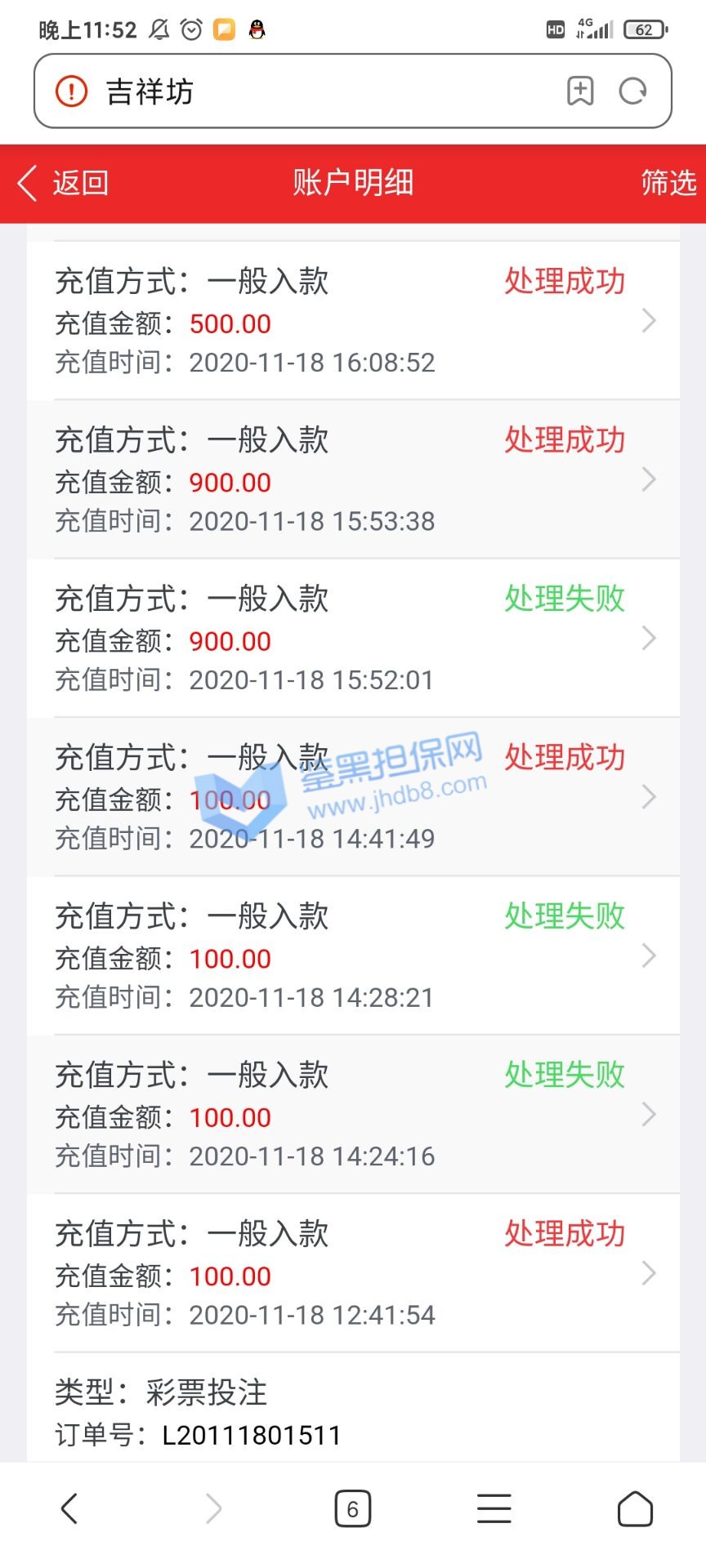Open the 500.00 deposit at 16:08:52
706x1568 pixels.
coord(353,321)
